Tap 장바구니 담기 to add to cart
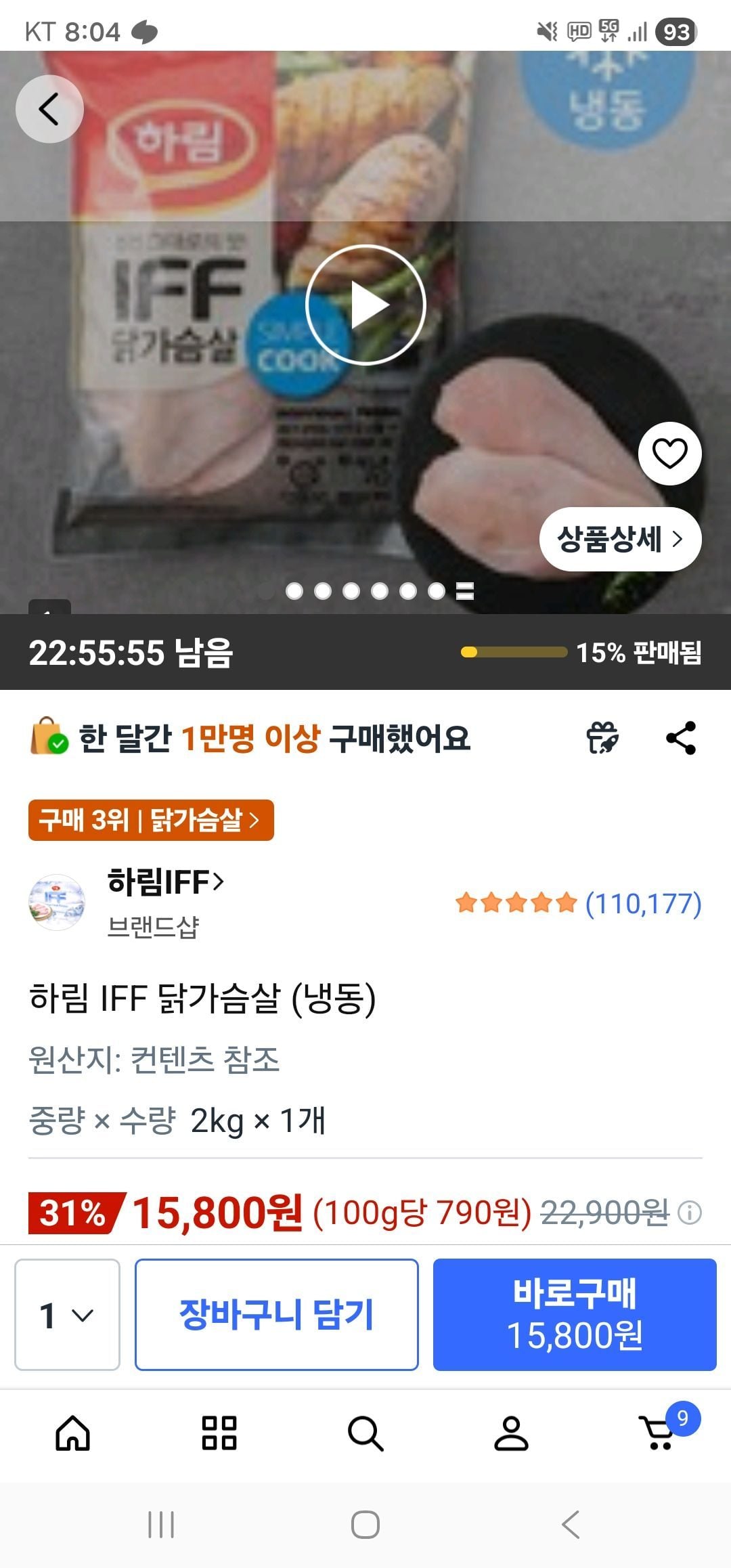Image resolution: width=731 pixels, height=1568 pixels. click(276, 1315)
